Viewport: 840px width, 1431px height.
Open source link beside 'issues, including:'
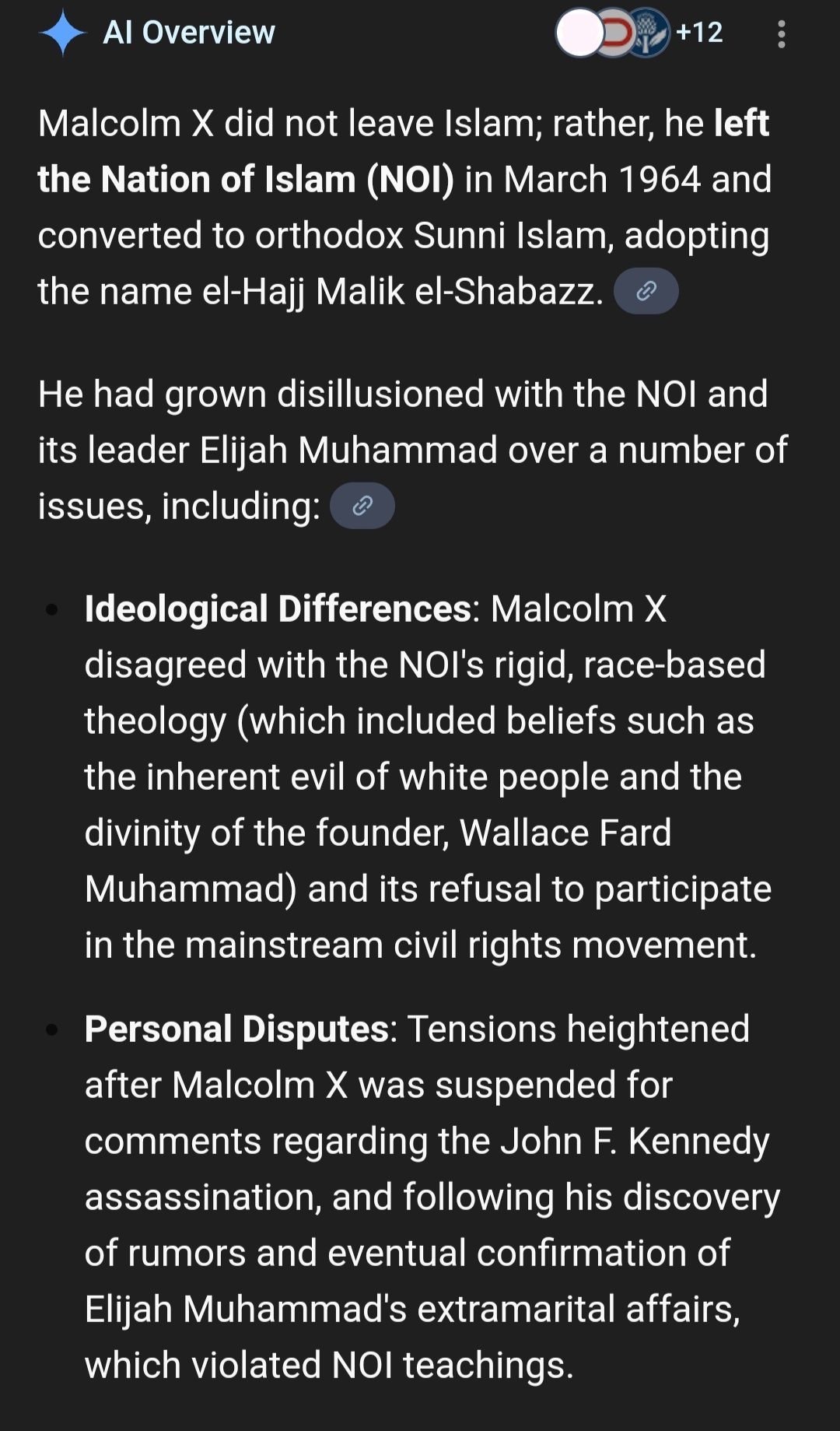pyautogui.click(x=362, y=506)
